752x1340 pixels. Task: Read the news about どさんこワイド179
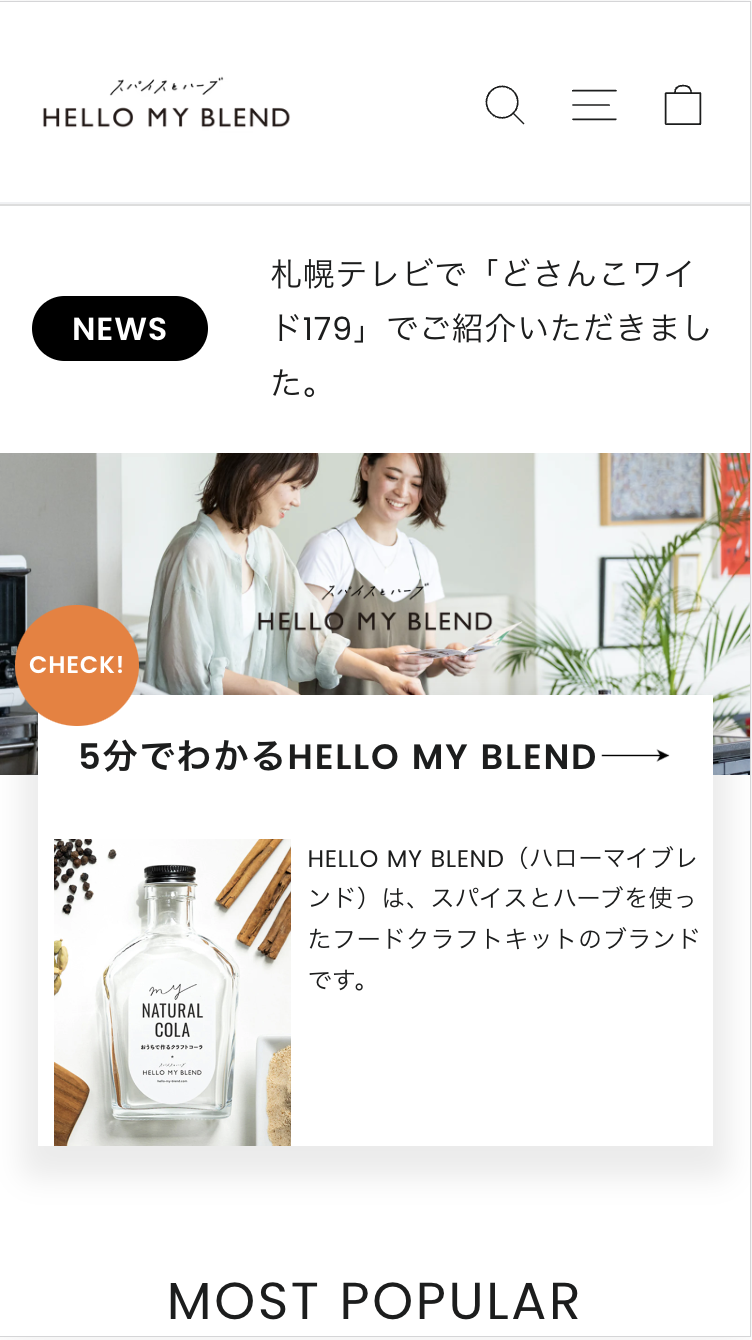(490, 328)
